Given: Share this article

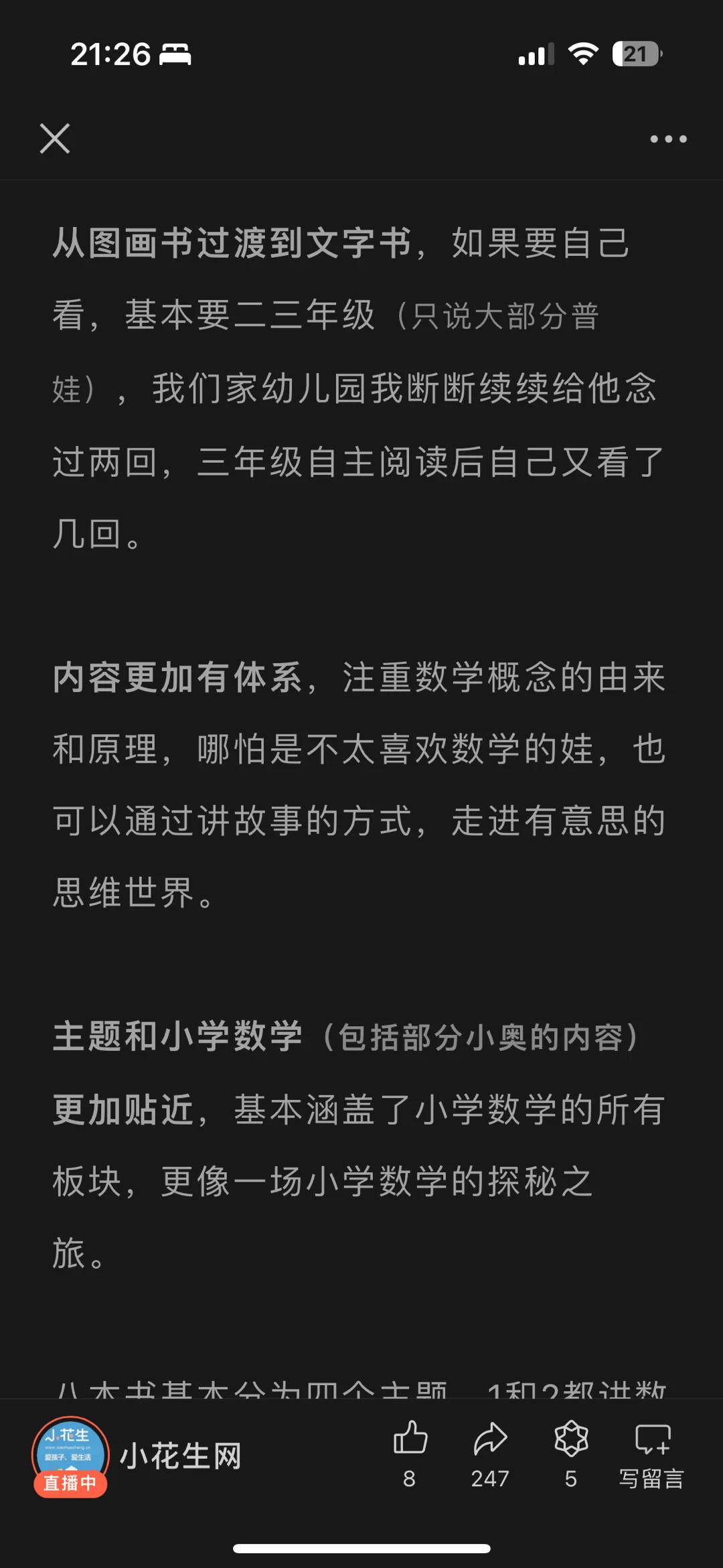Looking at the screenshot, I should 490,1453.
